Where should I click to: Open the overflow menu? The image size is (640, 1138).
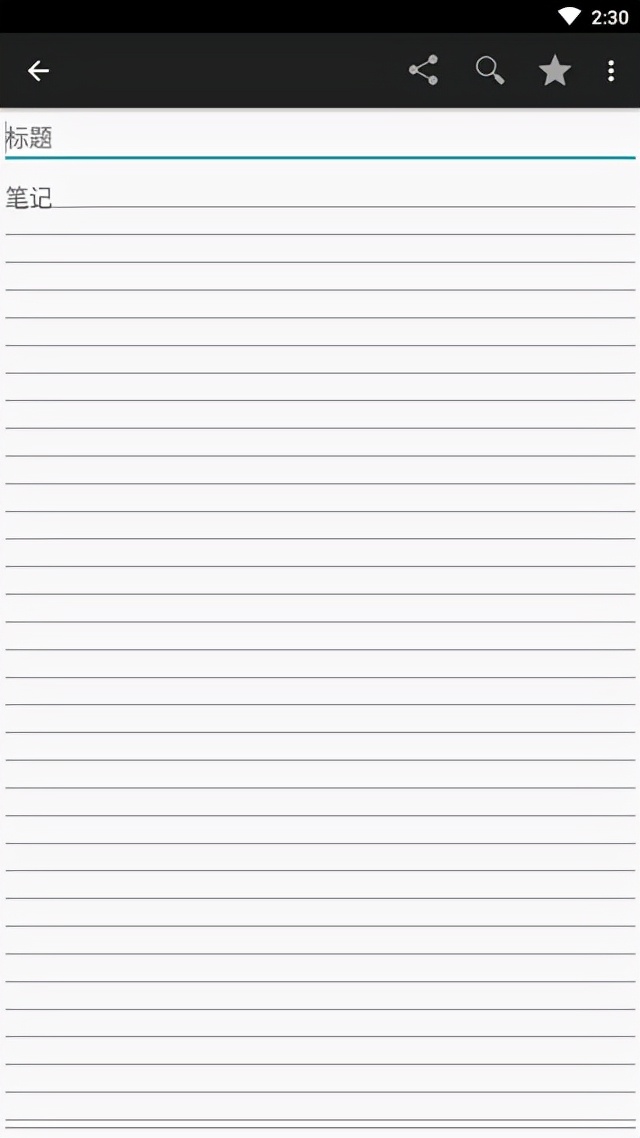(611, 71)
